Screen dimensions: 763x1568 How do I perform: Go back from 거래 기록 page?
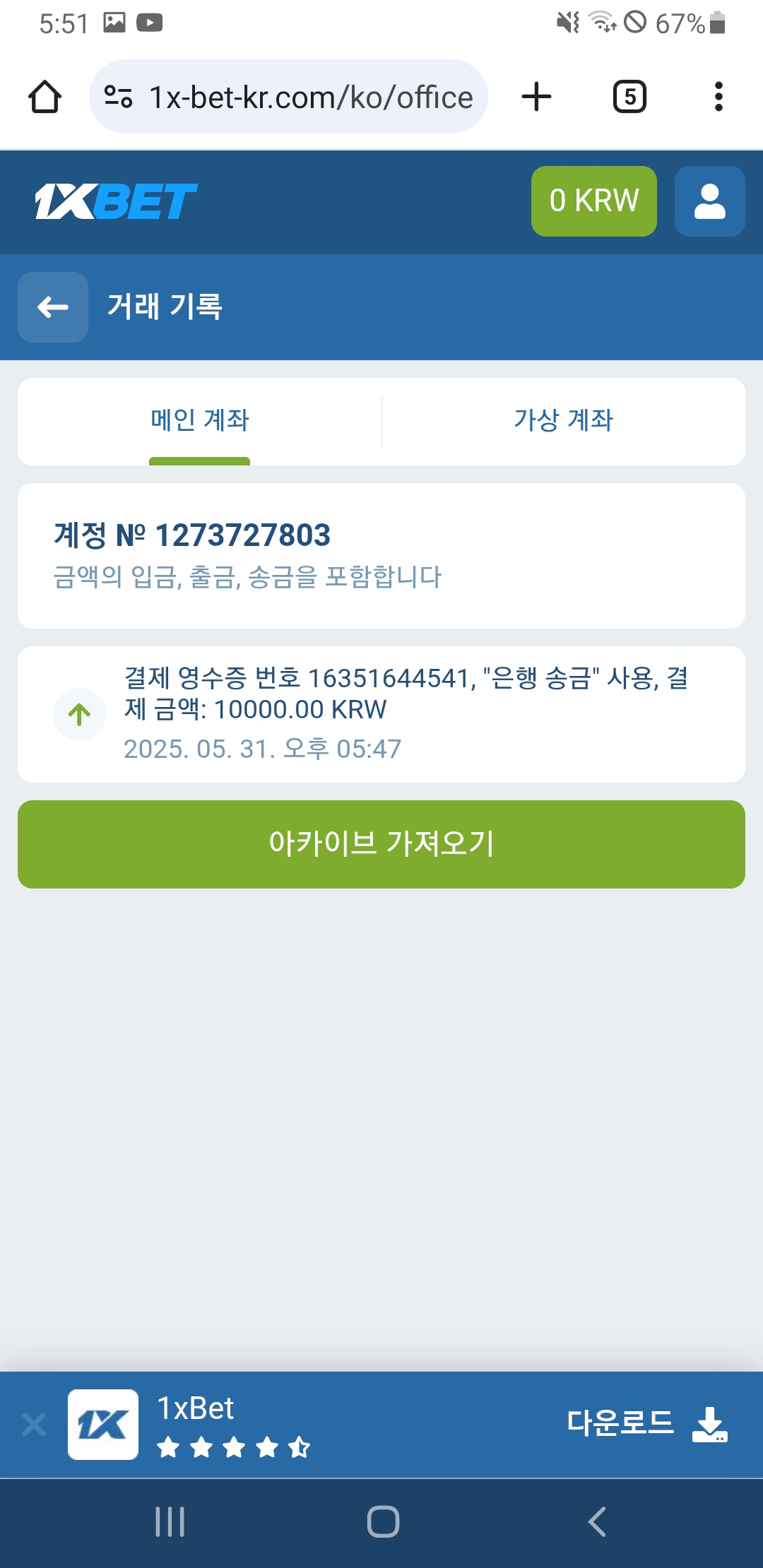53,307
